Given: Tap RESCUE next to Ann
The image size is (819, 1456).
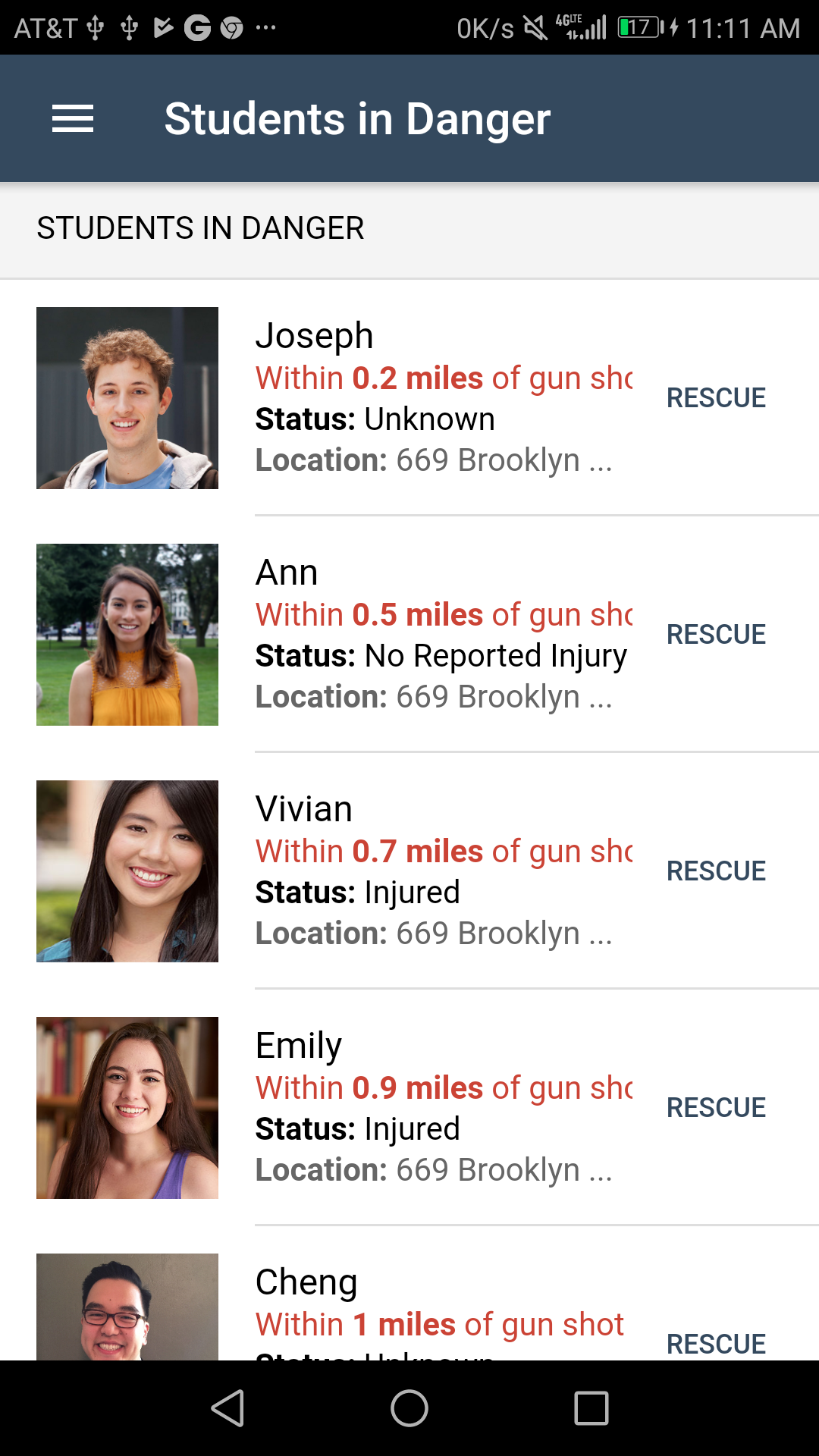Looking at the screenshot, I should click(716, 635).
